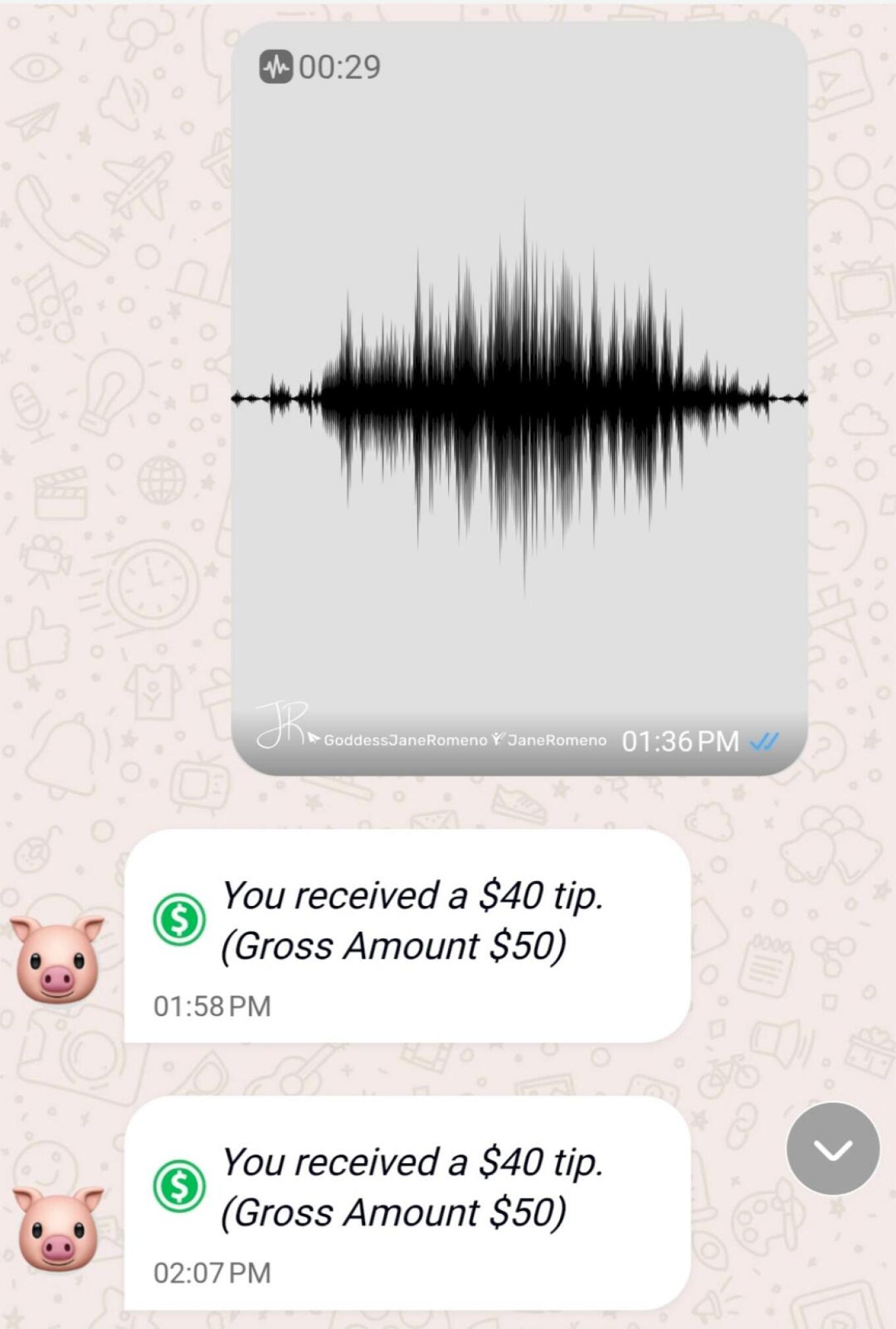Open pig avatar beside the 01:58 PM tip
Viewport: 896px width, 1329px height.
(58, 958)
